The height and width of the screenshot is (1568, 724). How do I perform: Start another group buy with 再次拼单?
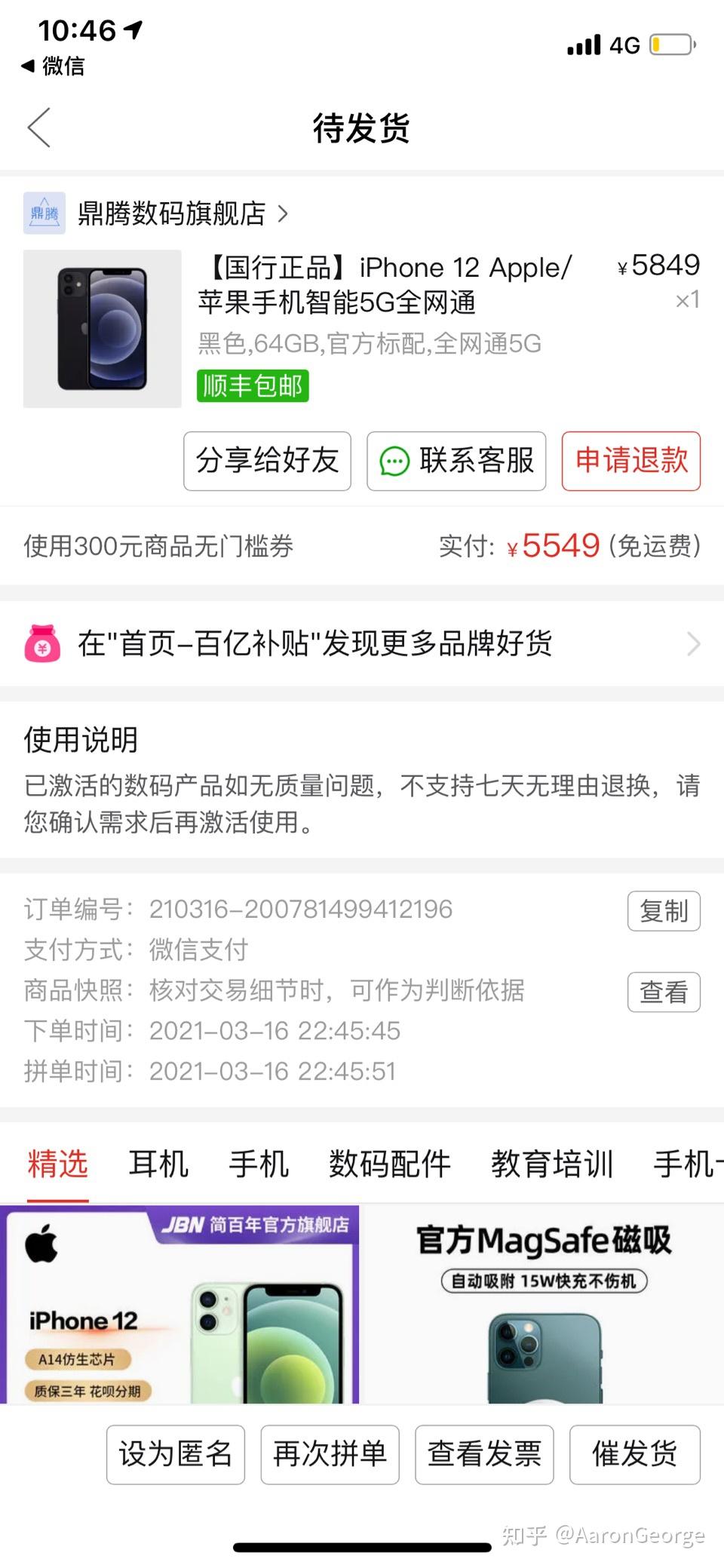[330, 1454]
